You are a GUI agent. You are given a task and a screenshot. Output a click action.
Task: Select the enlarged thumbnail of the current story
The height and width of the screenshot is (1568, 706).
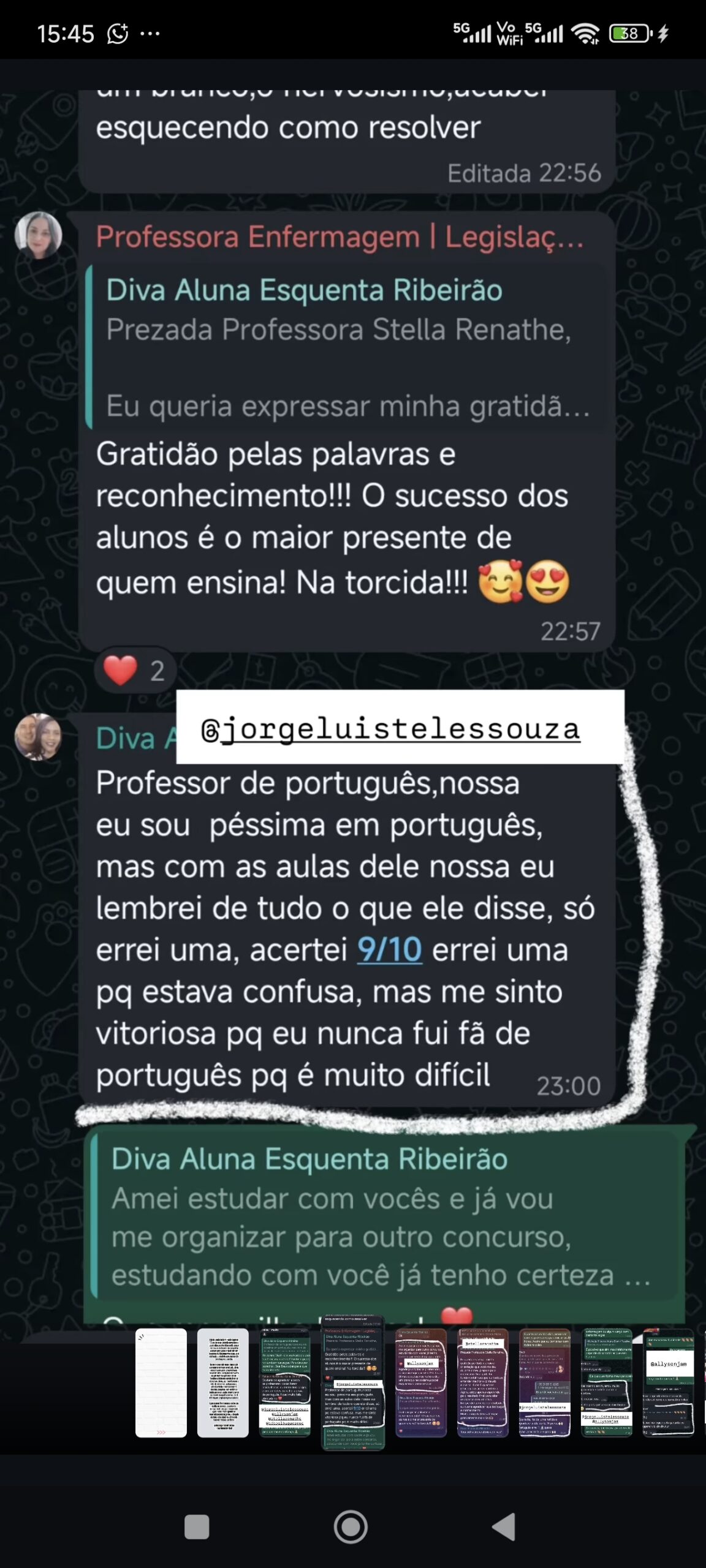(353, 1382)
